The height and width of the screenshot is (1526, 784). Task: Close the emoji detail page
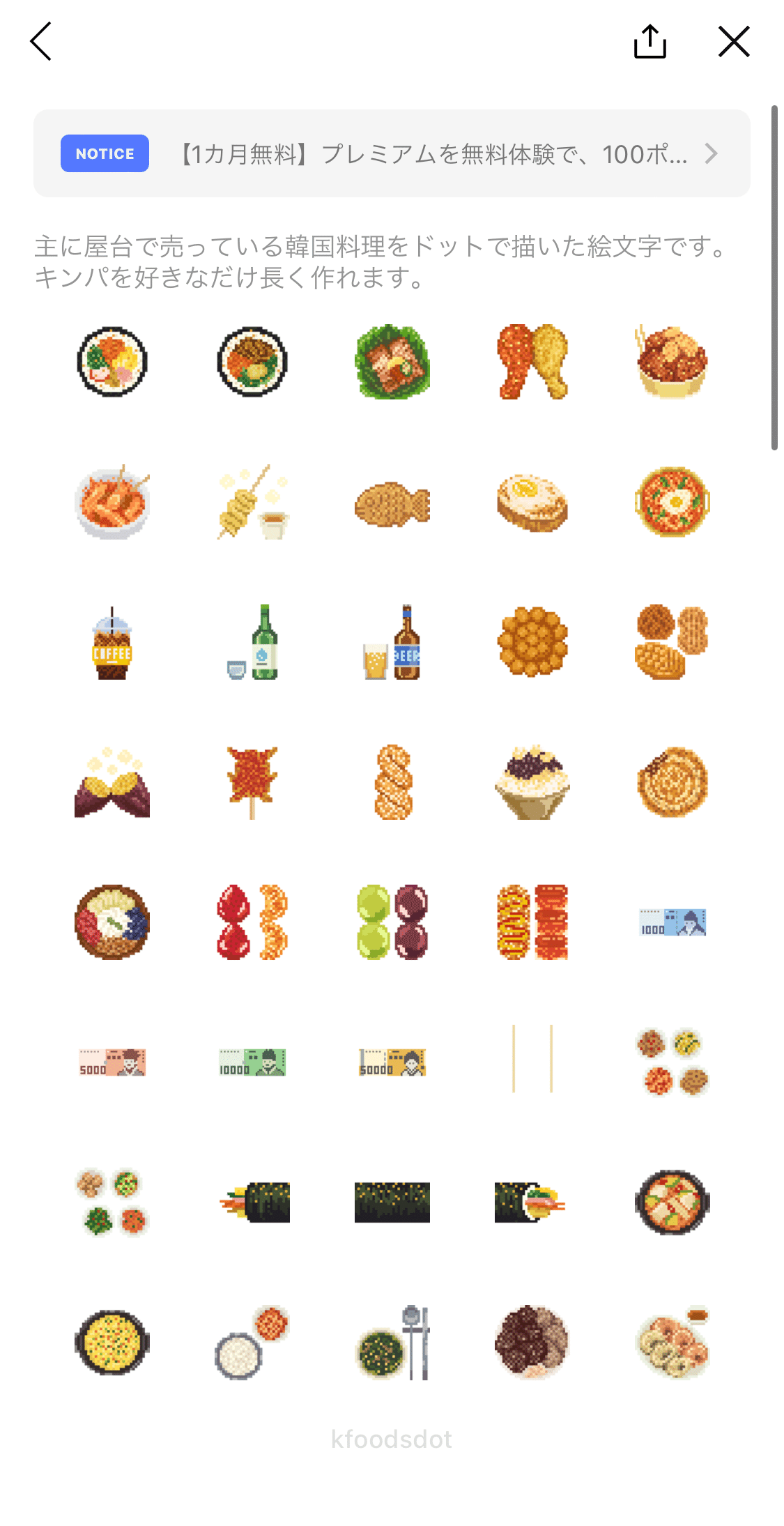click(733, 42)
